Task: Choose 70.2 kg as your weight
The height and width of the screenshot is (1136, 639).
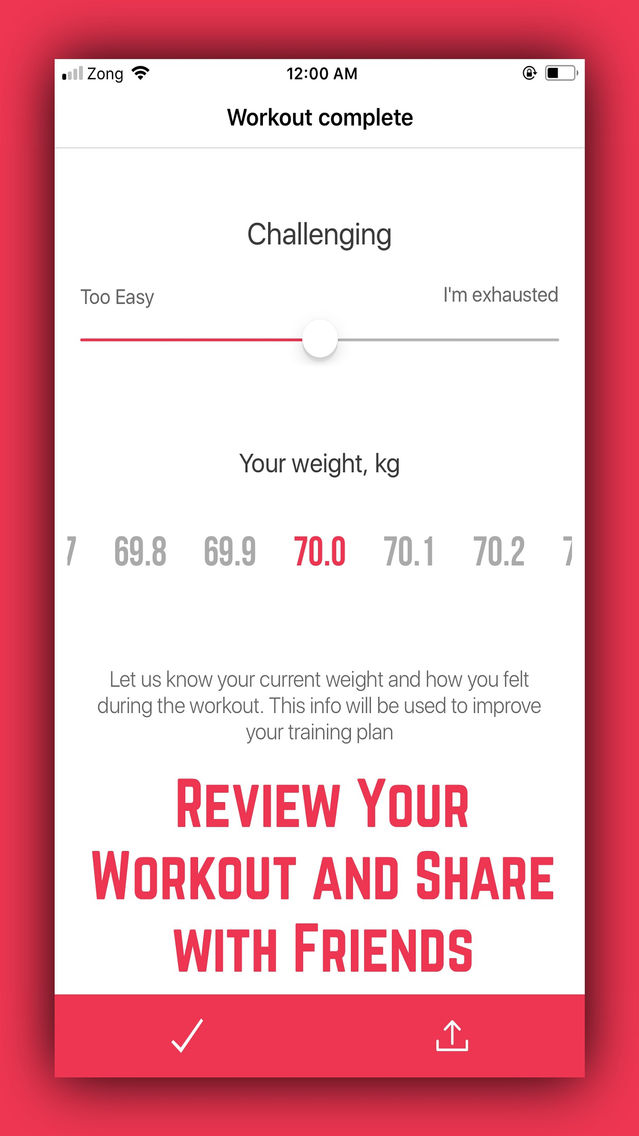Action: pos(499,552)
